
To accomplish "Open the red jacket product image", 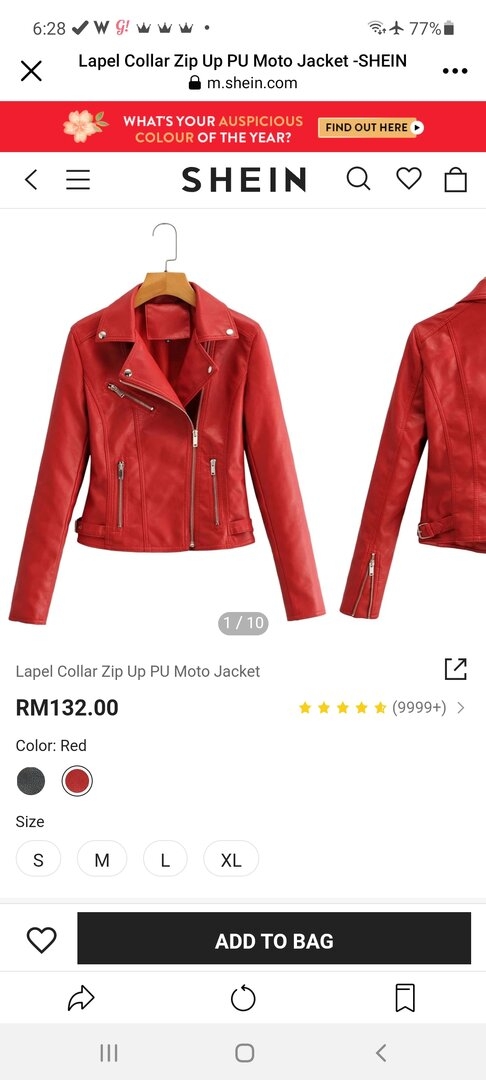I will click(166, 422).
